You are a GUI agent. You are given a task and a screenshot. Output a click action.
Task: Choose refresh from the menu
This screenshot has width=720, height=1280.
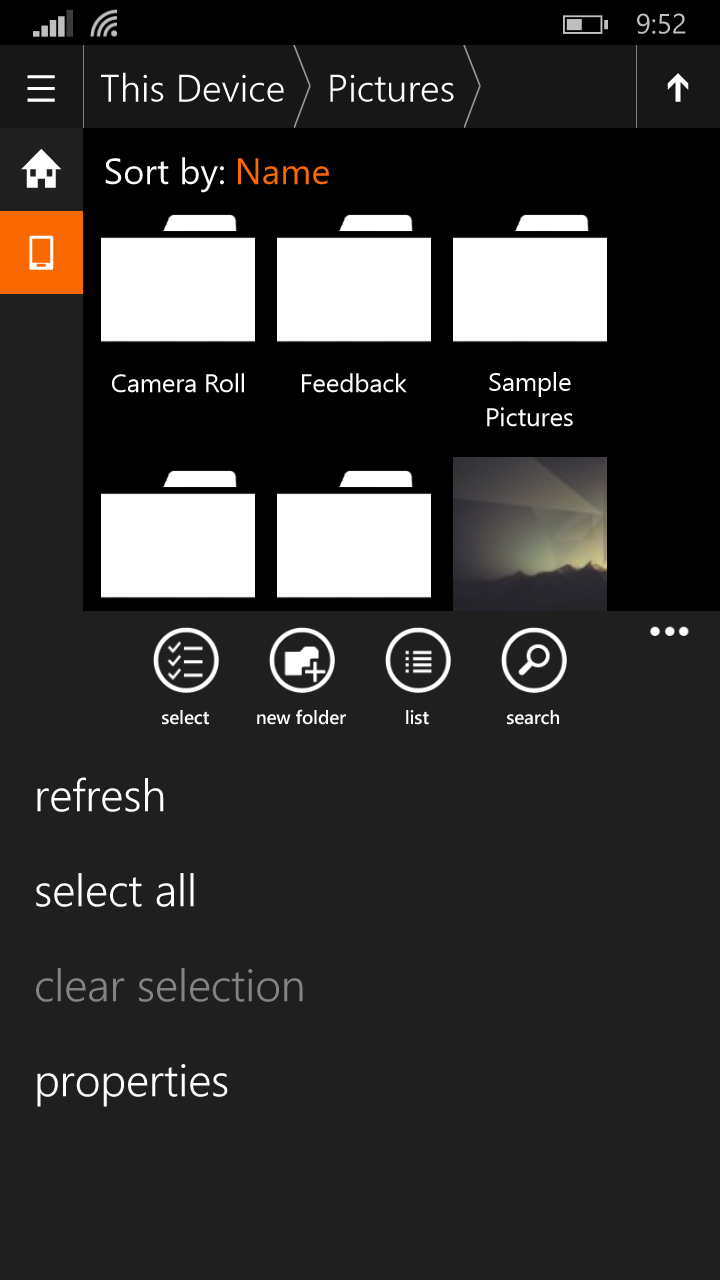point(100,796)
